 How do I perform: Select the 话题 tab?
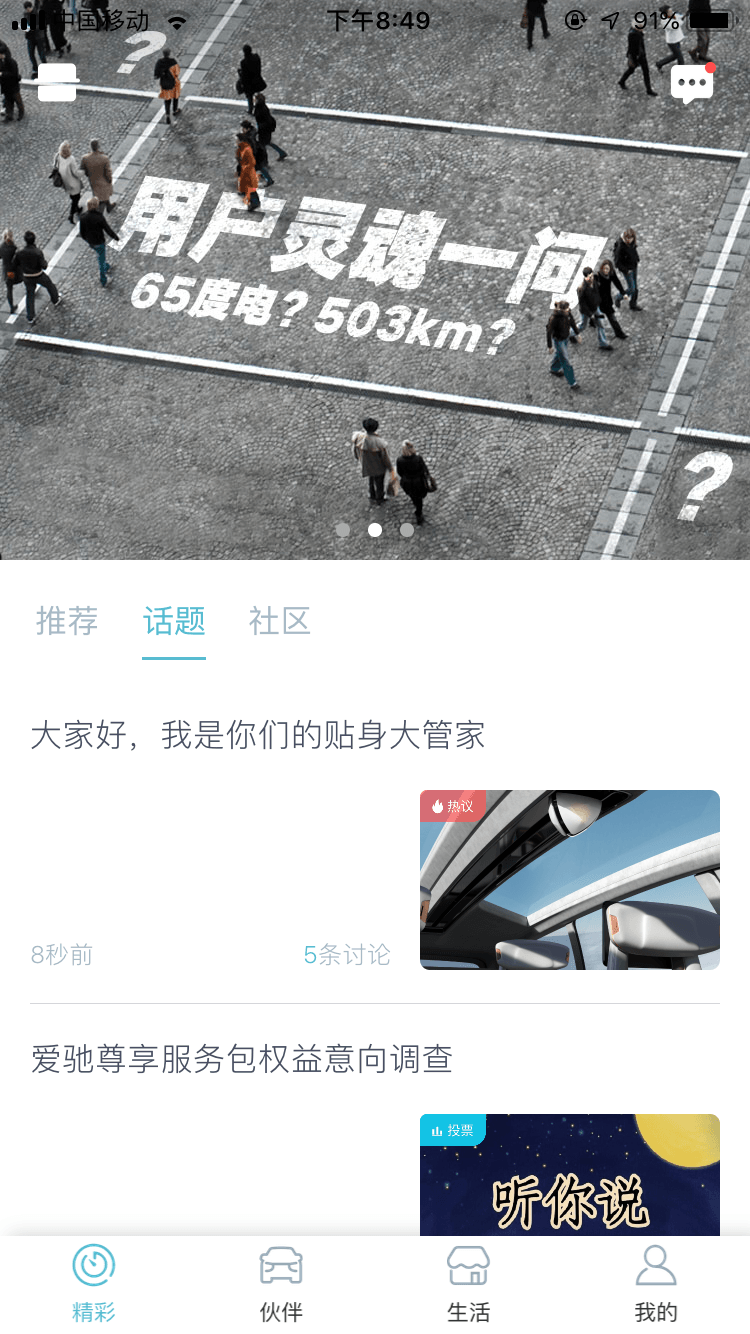click(x=174, y=621)
